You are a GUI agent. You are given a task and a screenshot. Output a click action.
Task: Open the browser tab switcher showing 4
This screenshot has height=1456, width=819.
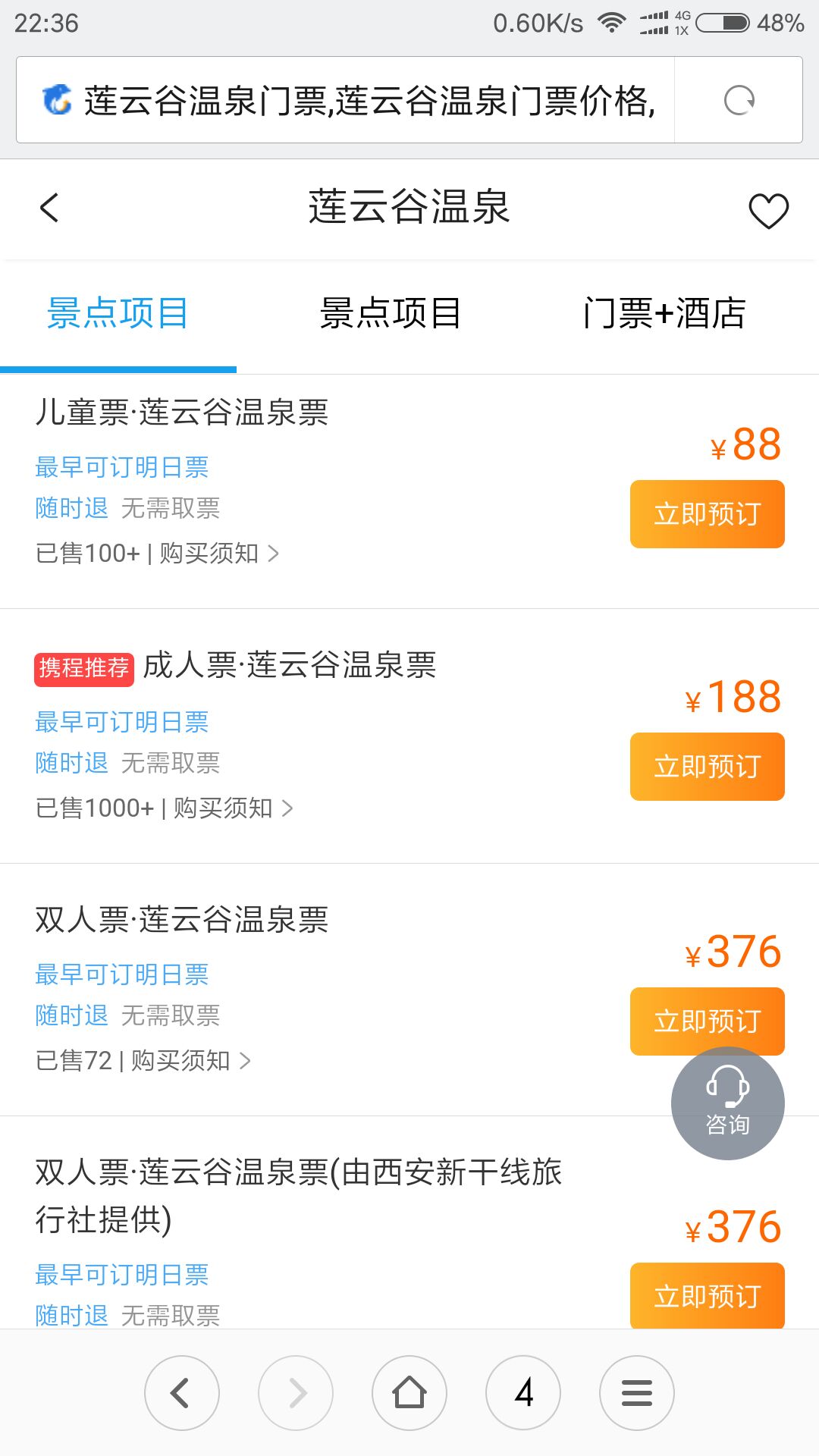[x=523, y=1393]
